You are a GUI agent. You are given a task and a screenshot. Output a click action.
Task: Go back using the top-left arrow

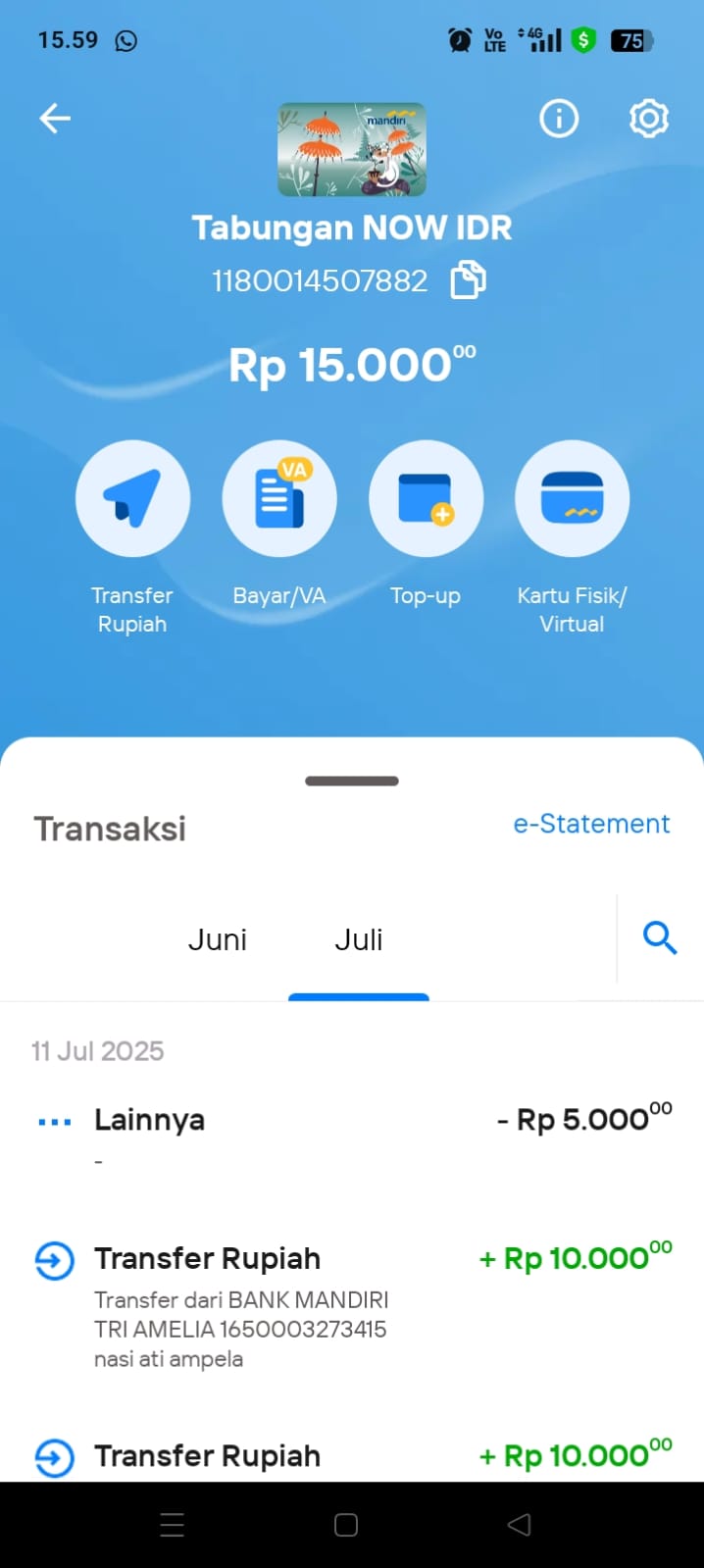coord(55,119)
